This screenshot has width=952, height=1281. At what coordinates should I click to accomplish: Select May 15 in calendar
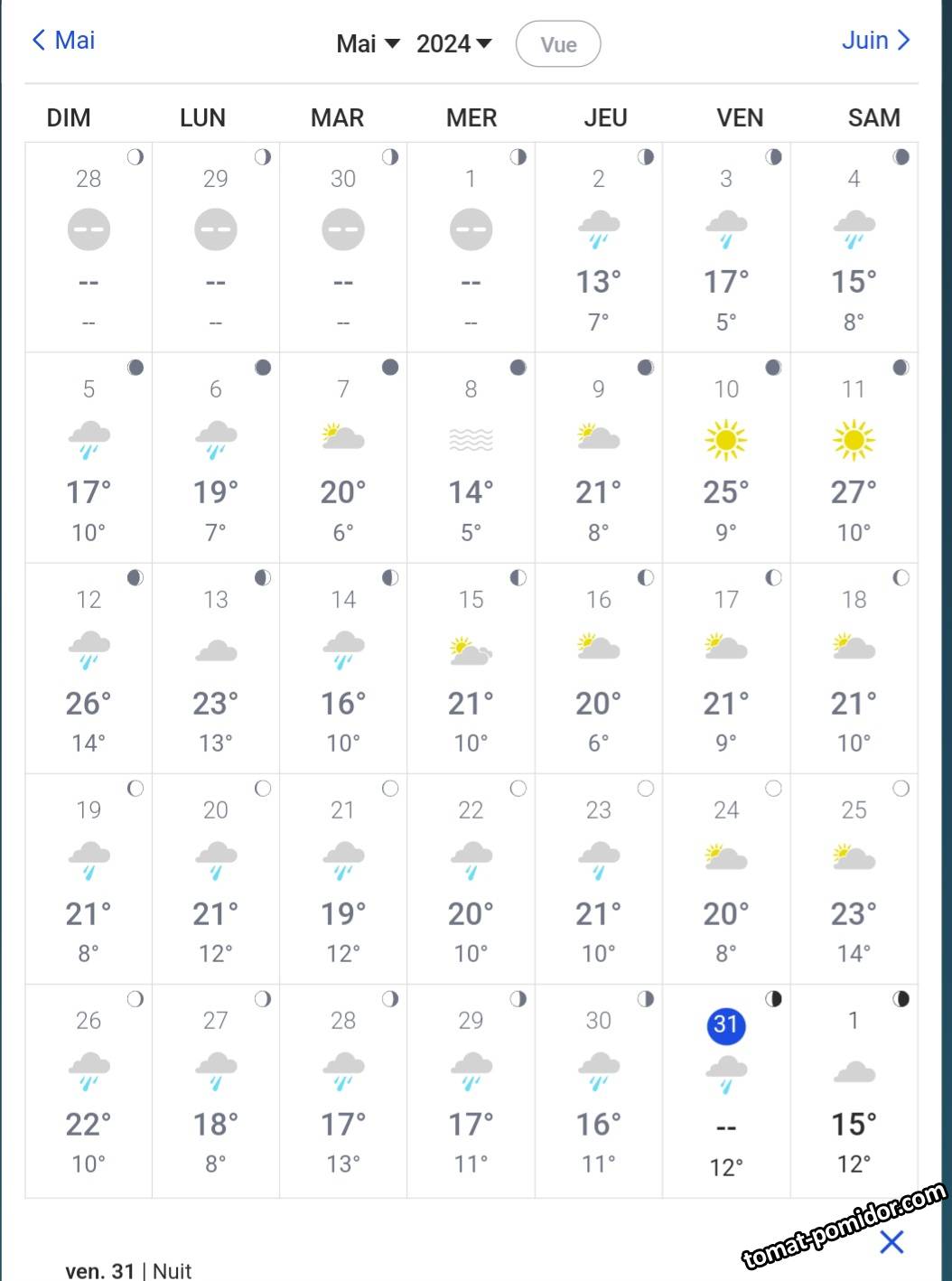click(x=471, y=669)
